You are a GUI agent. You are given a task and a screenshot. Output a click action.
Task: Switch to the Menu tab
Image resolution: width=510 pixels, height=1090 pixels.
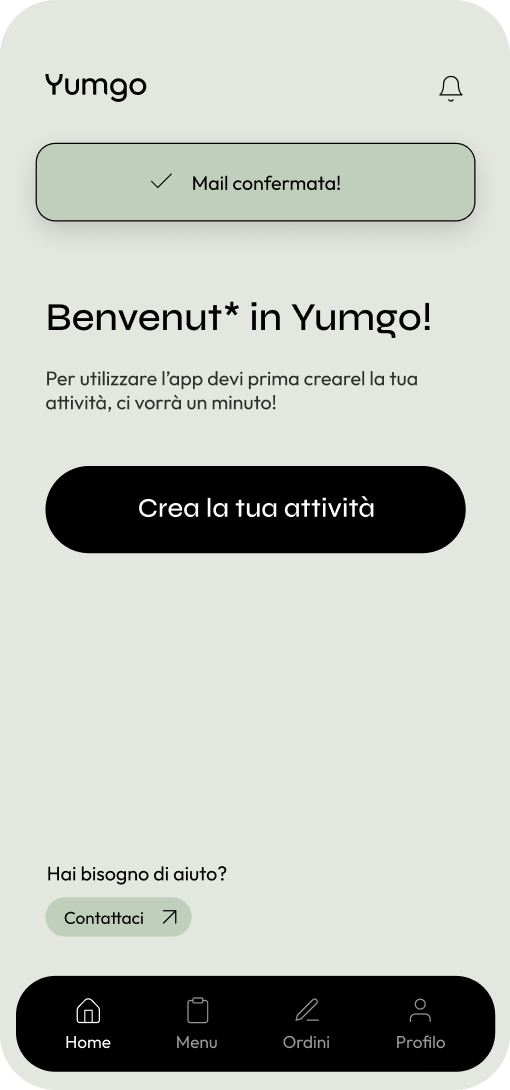pos(197,1024)
